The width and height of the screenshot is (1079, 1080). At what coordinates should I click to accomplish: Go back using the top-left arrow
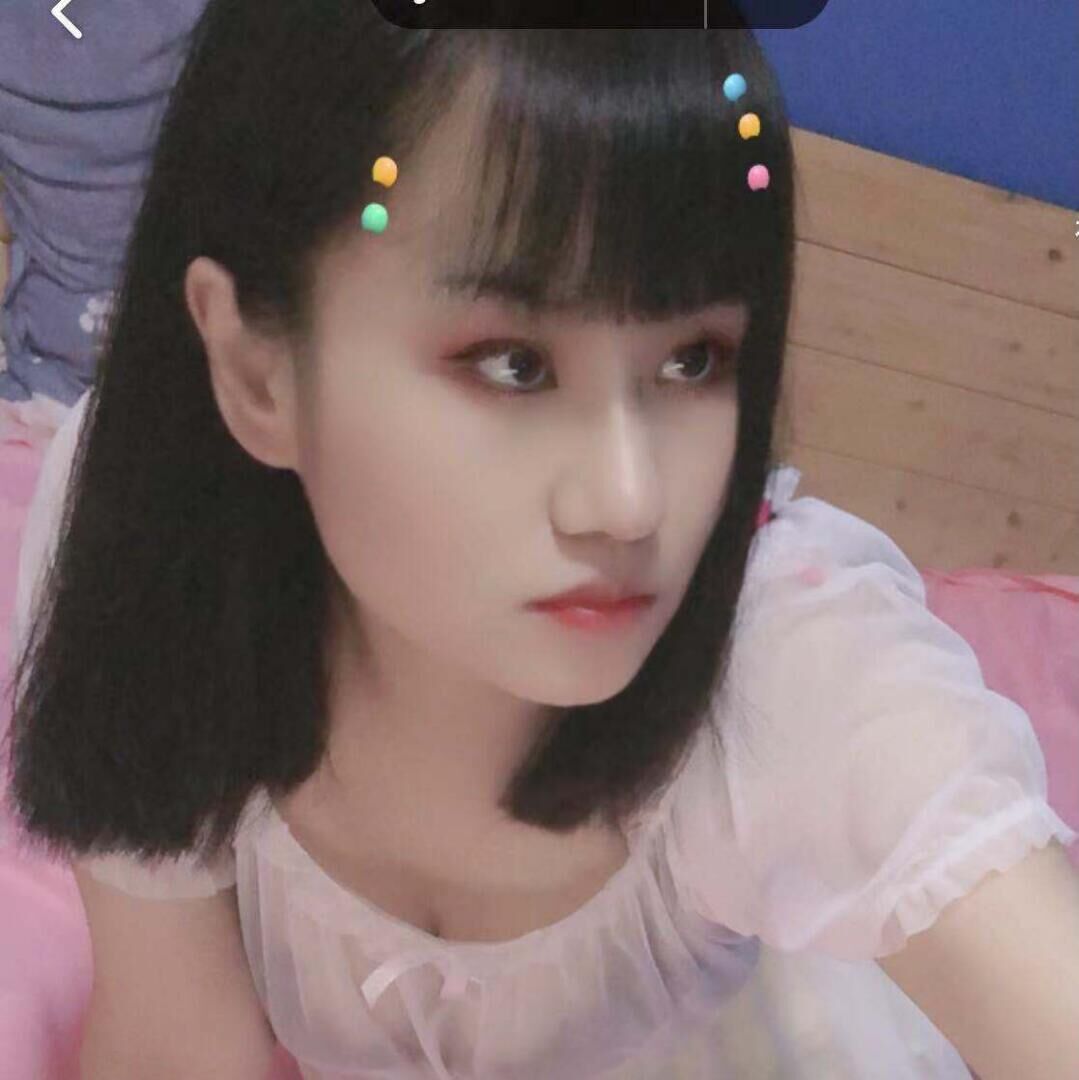66,17
